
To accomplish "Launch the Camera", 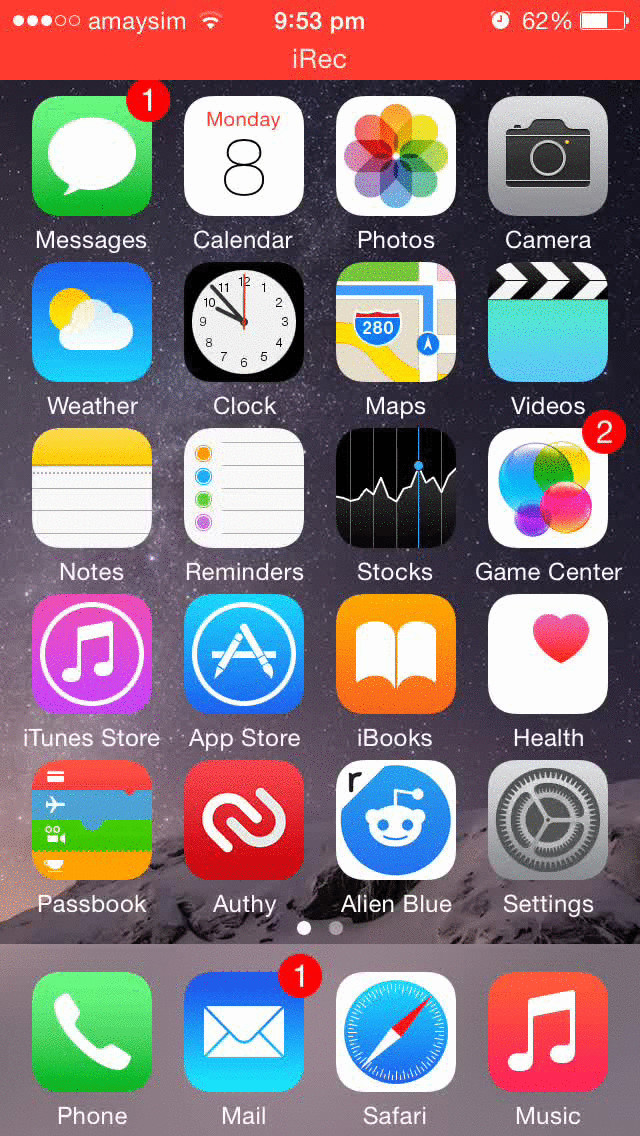I will 548,156.
